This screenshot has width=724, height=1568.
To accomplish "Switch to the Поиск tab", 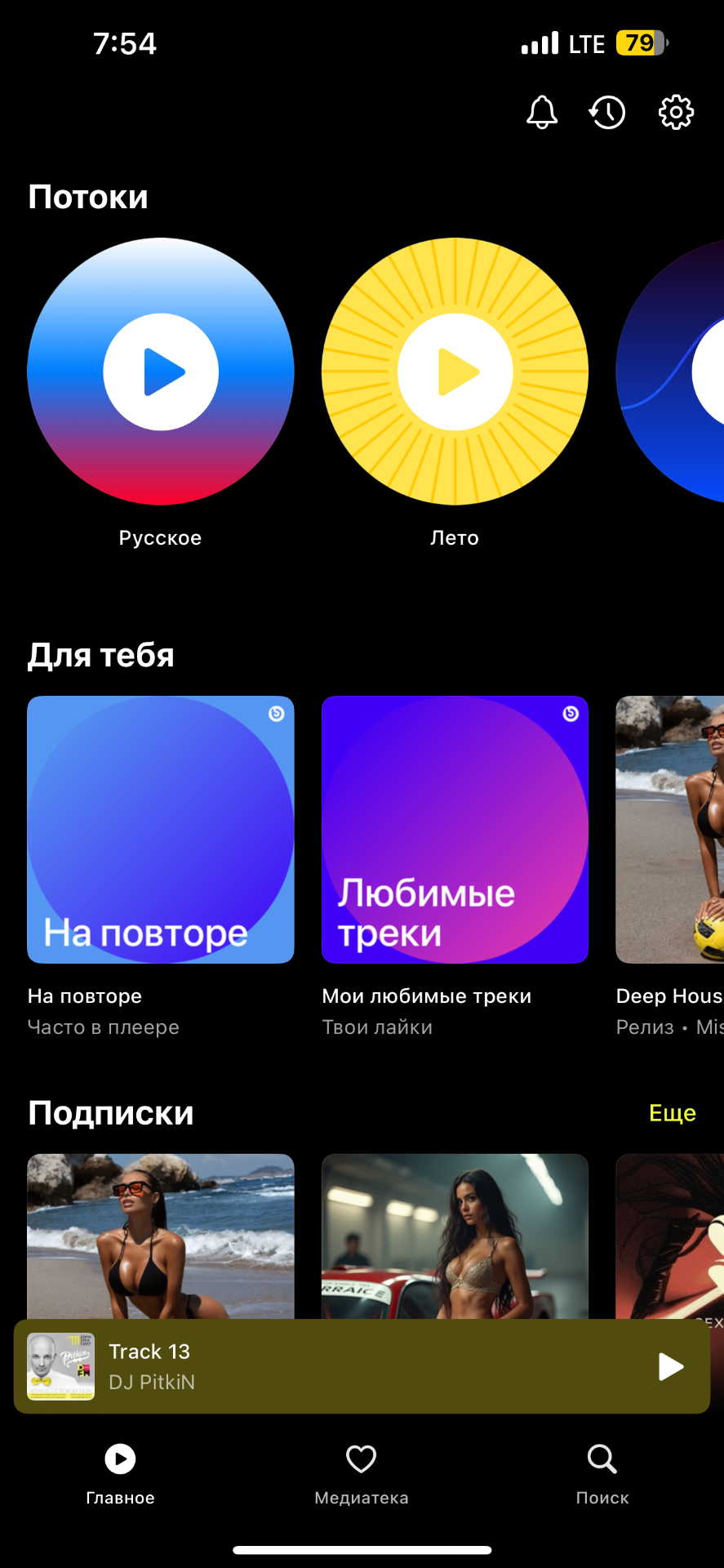I will [602, 1472].
